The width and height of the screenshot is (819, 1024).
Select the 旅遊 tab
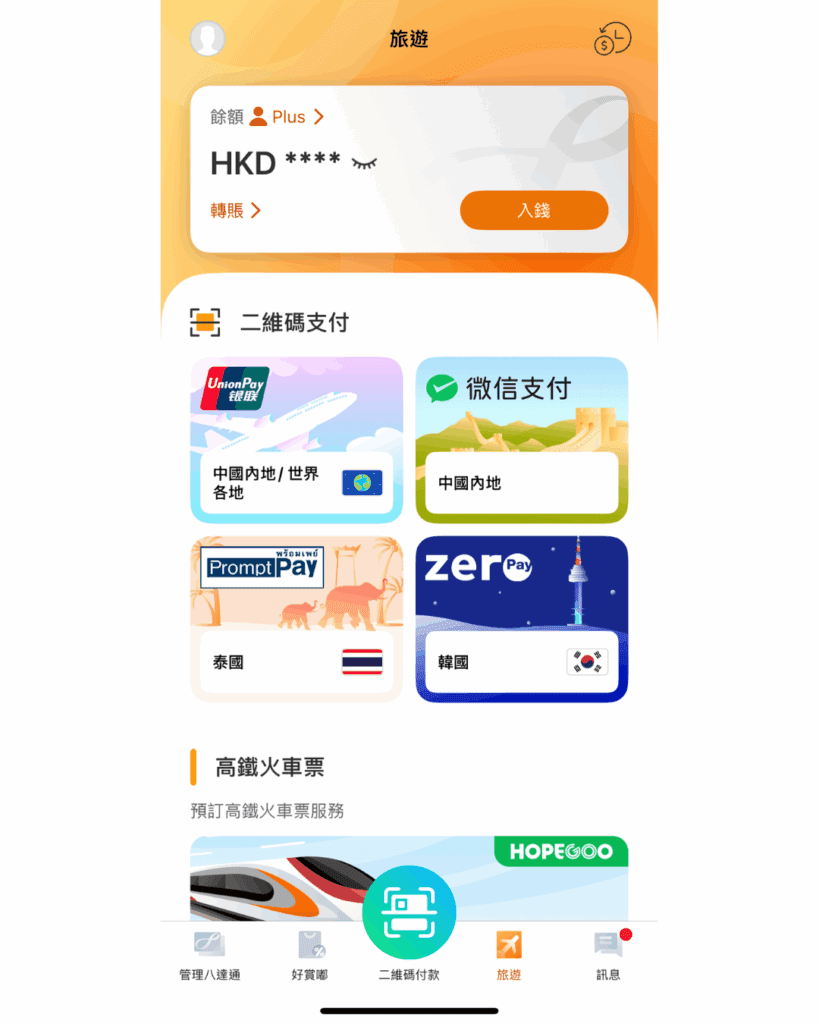tap(509, 955)
